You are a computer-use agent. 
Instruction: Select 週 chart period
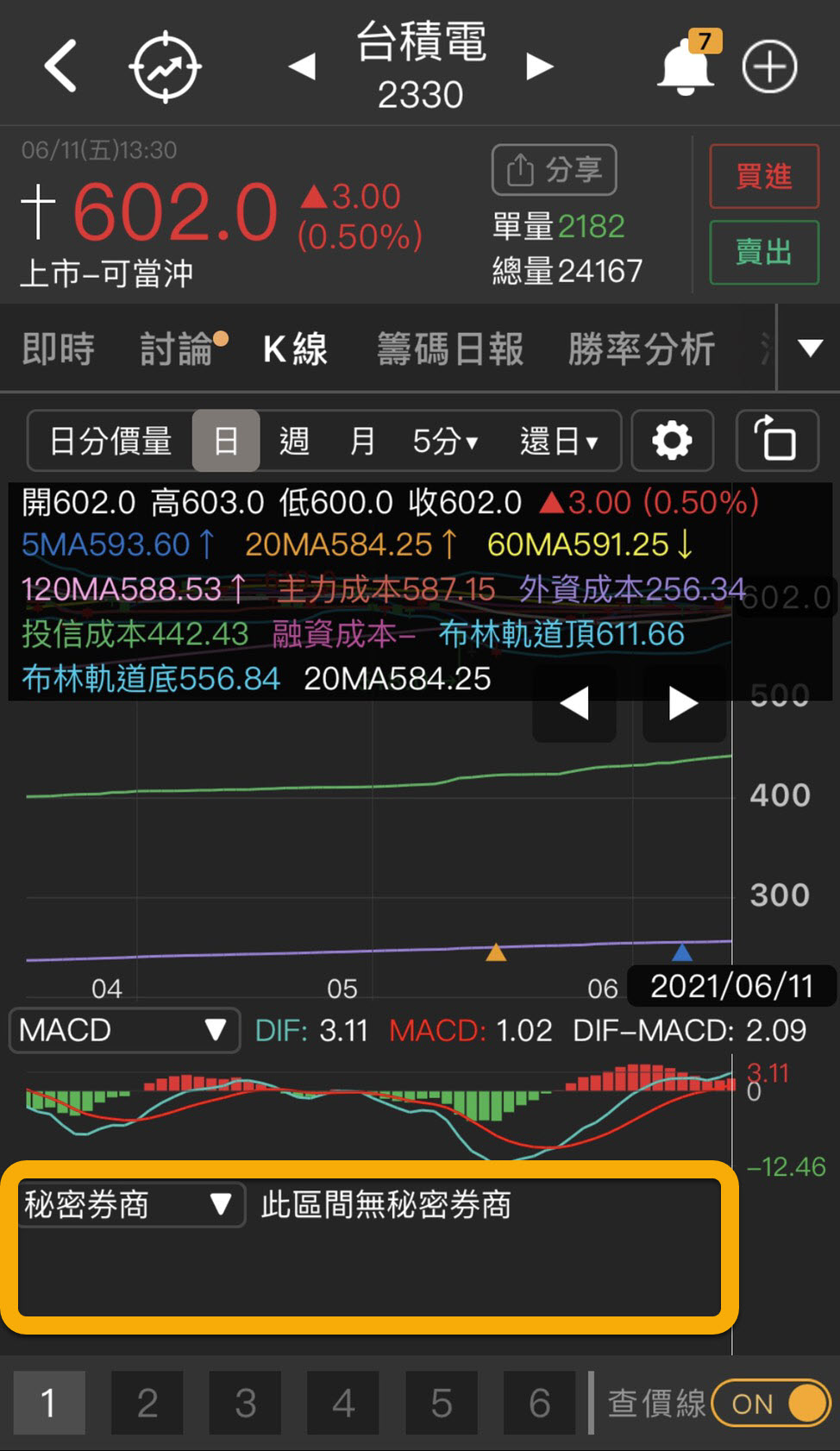294,441
